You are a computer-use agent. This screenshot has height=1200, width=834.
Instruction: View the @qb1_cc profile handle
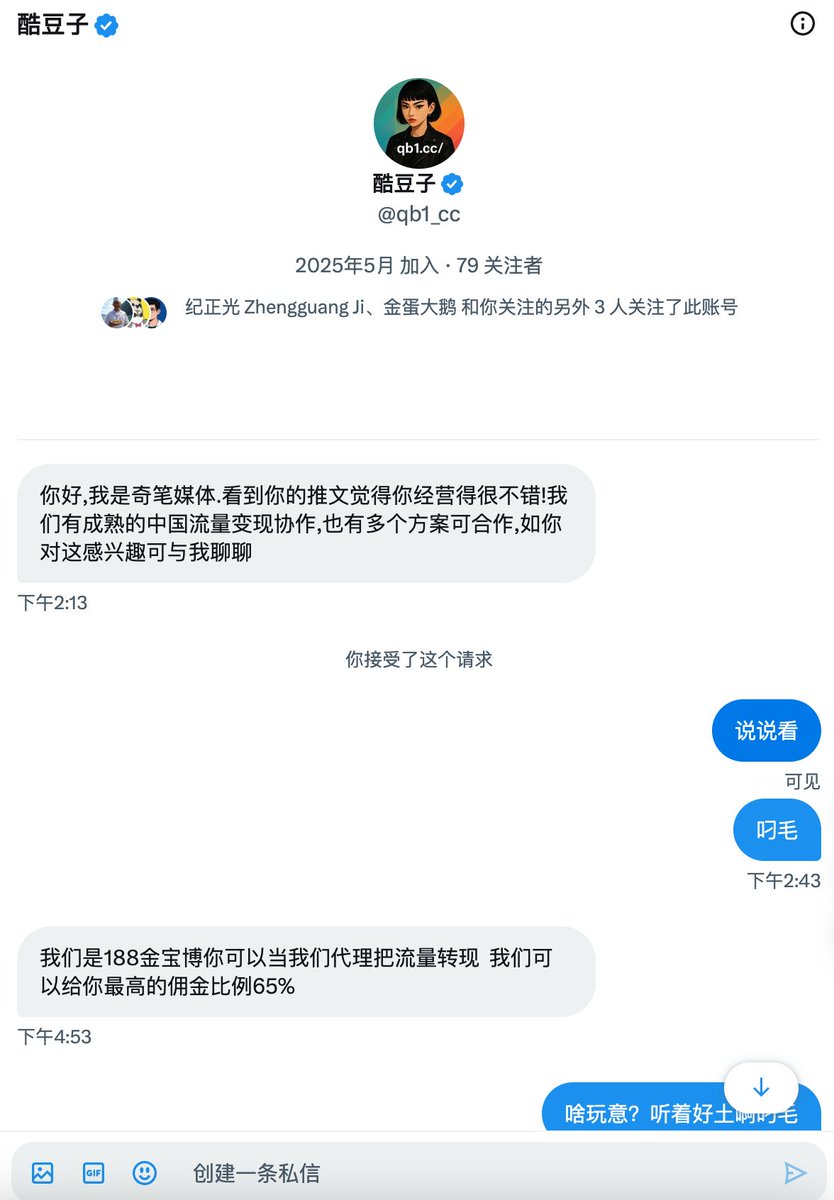[418, 214]
